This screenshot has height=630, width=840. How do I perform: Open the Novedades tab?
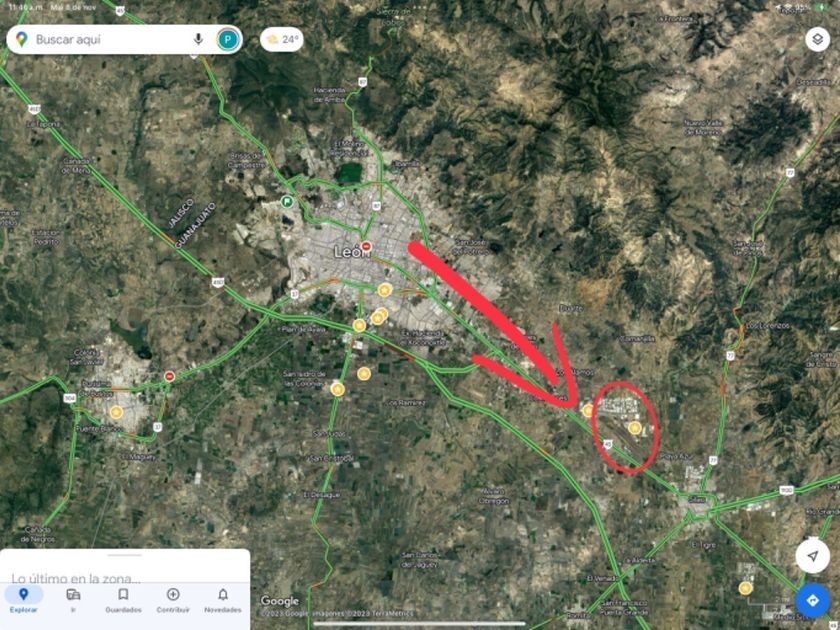[222, 600]
